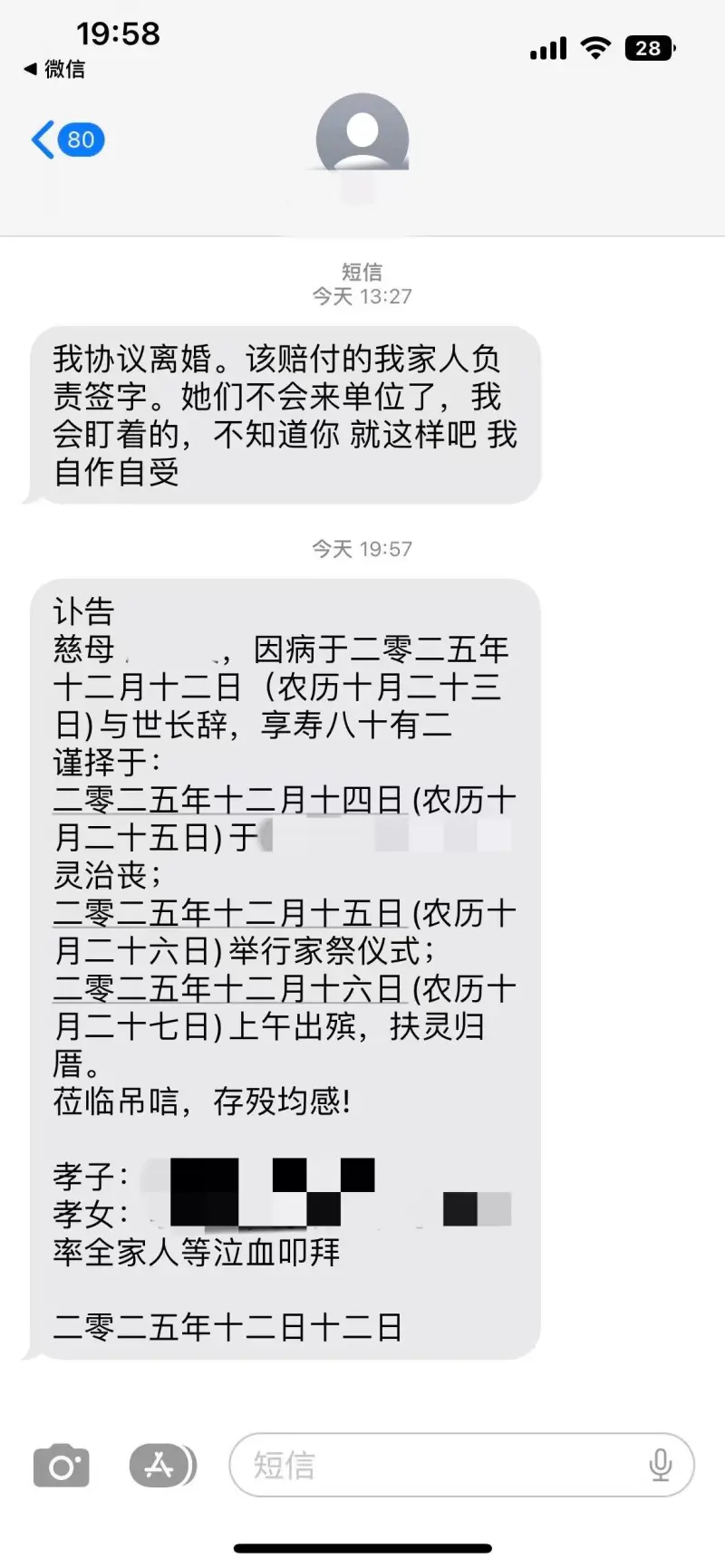Open the underlined date 二零二五年十二月十六日
725x1568 pixels.
pyautogui.click(x=227, y=988)
